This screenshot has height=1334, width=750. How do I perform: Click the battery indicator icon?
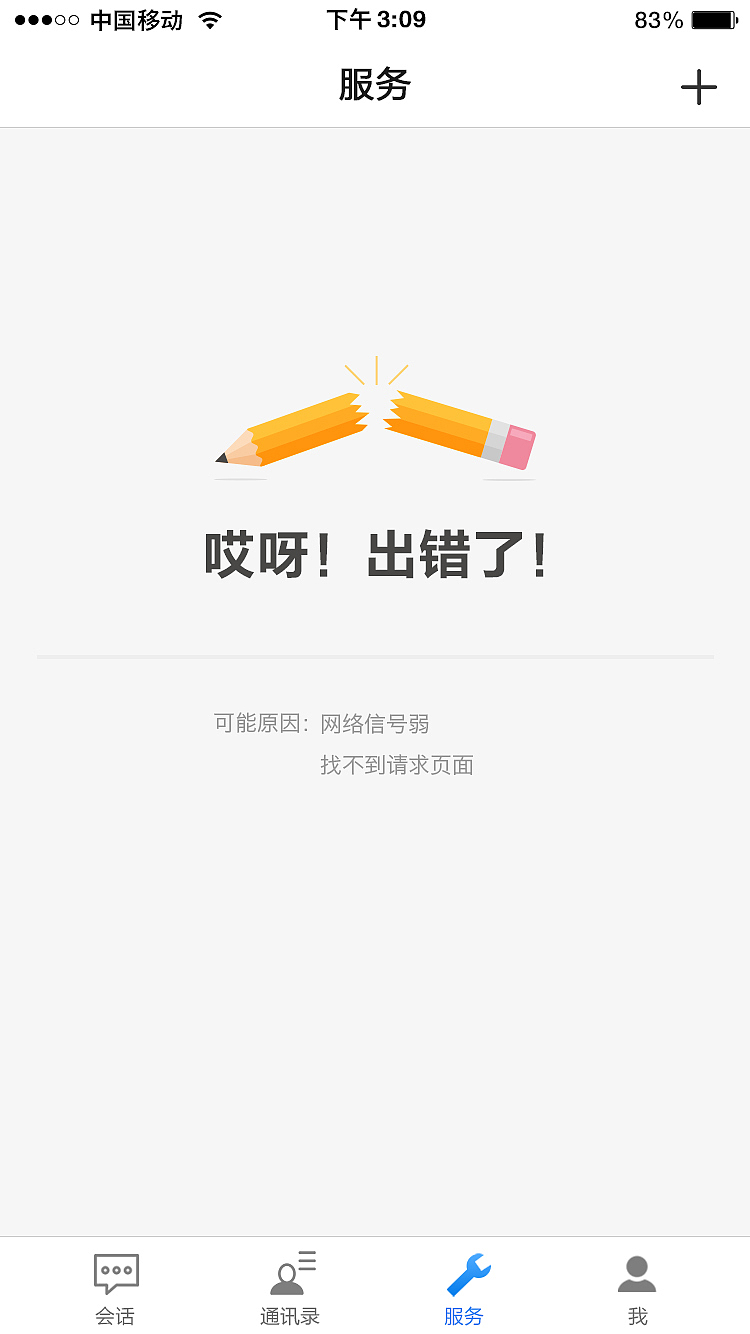click(716, 18)
